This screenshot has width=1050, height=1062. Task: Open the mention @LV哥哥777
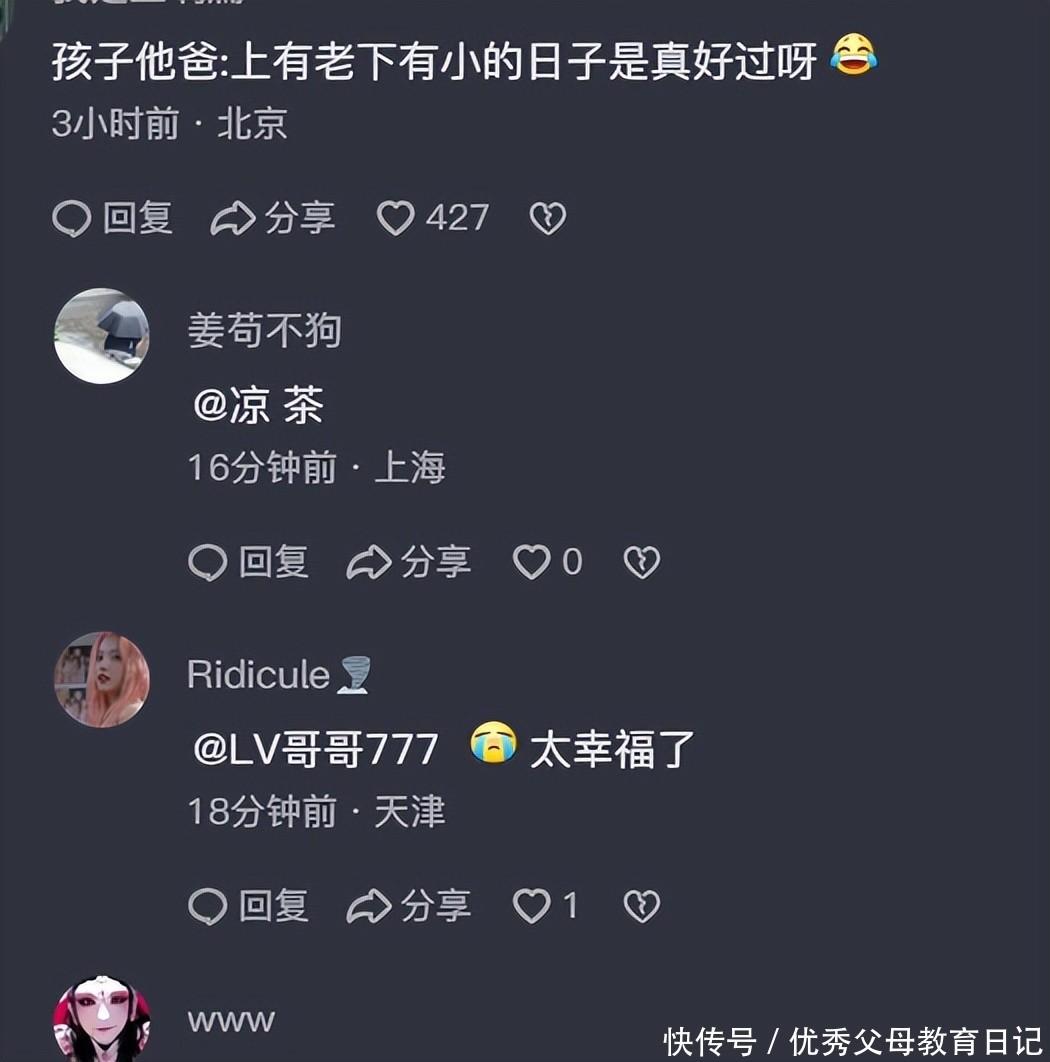click(x=315, y=750)
